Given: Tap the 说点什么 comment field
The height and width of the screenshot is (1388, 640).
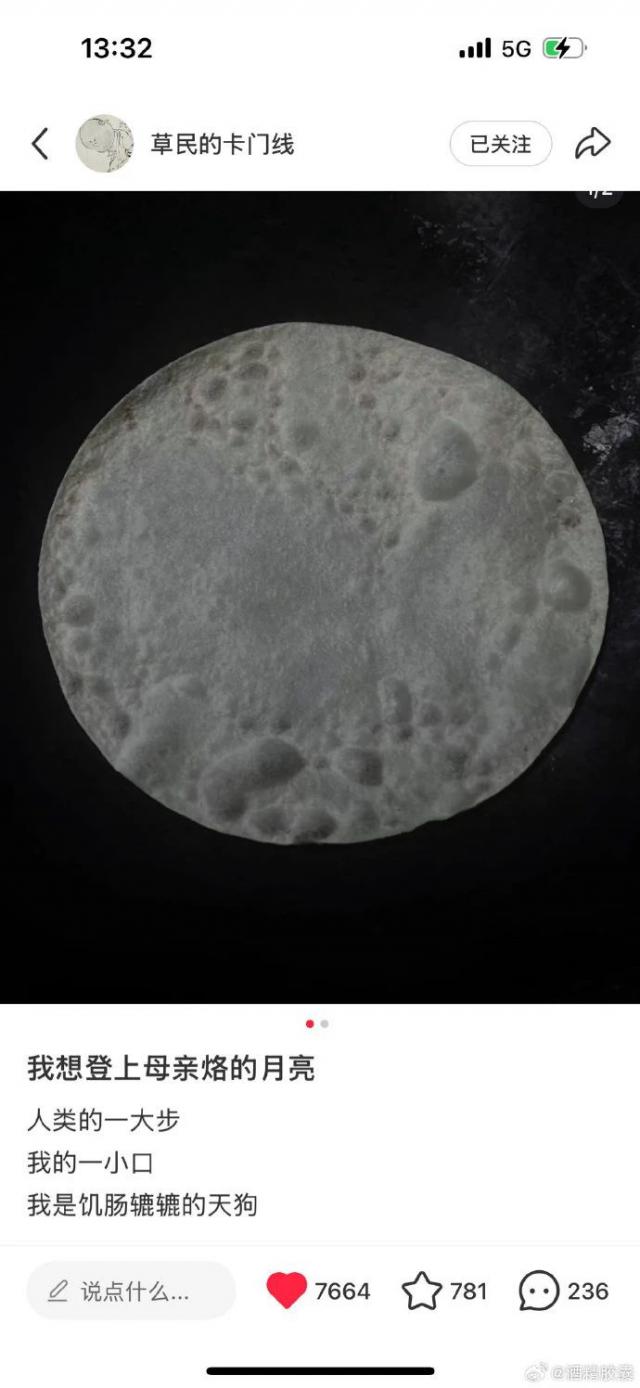Looking at the screenshot, I should click(131, 1291).
